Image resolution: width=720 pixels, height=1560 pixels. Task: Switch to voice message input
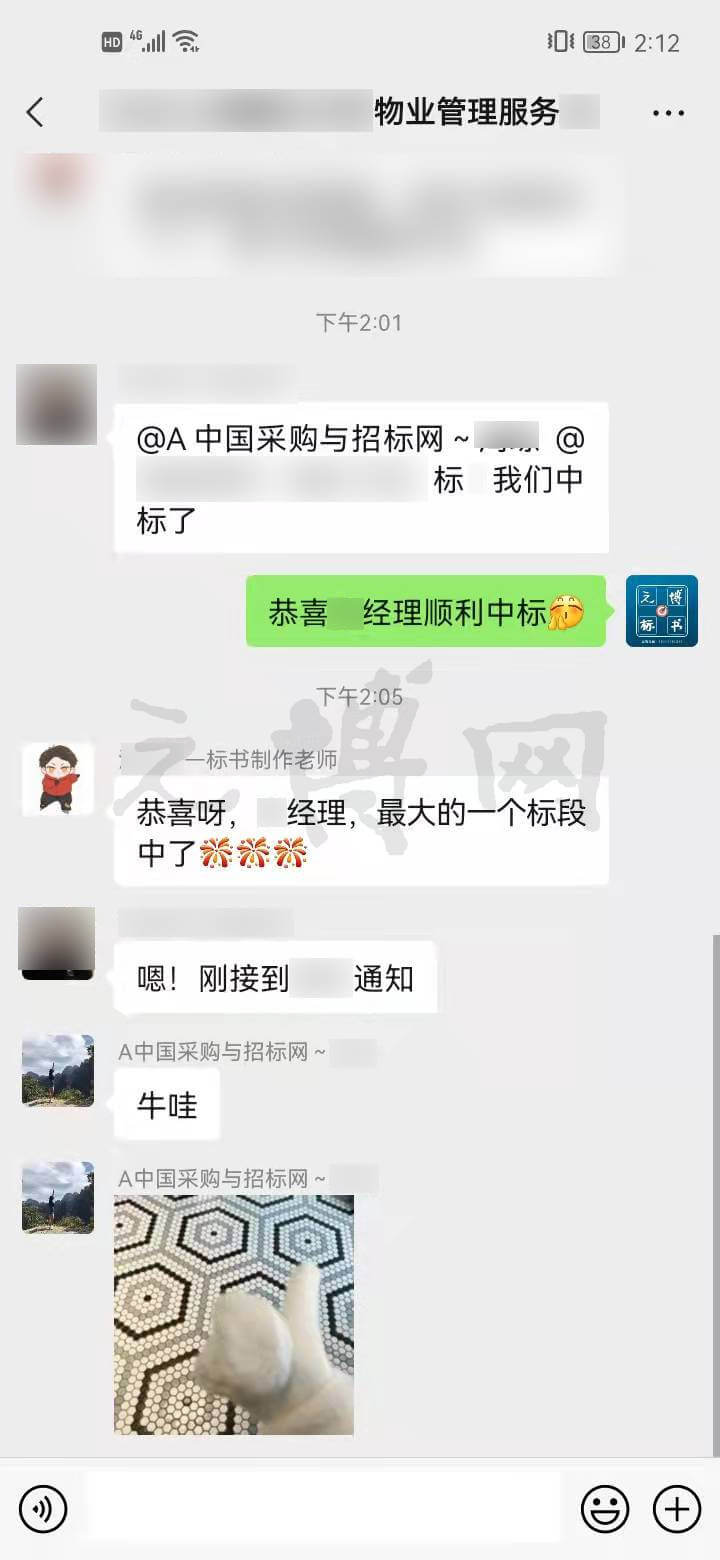point(43,1508)
